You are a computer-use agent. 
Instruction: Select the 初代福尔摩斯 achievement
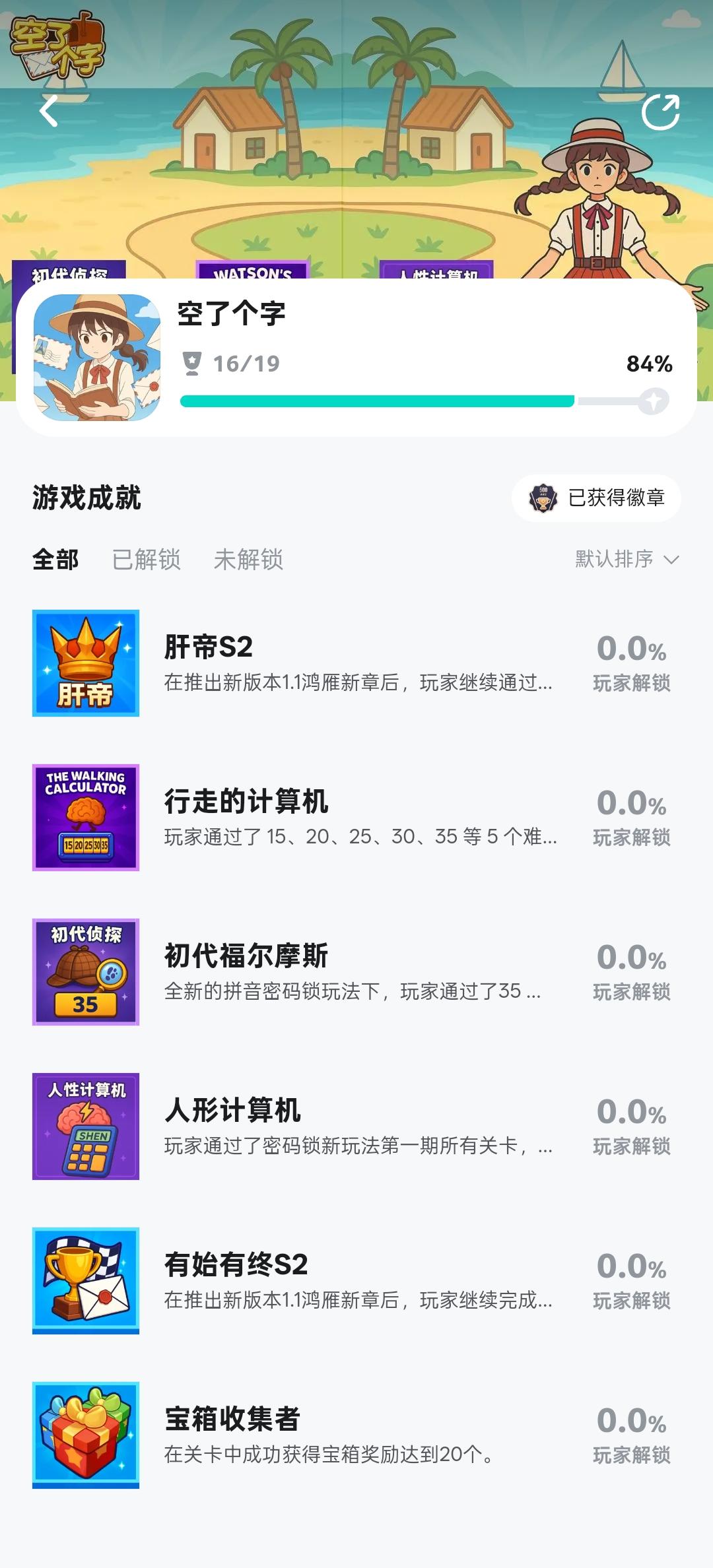(356, 971)
